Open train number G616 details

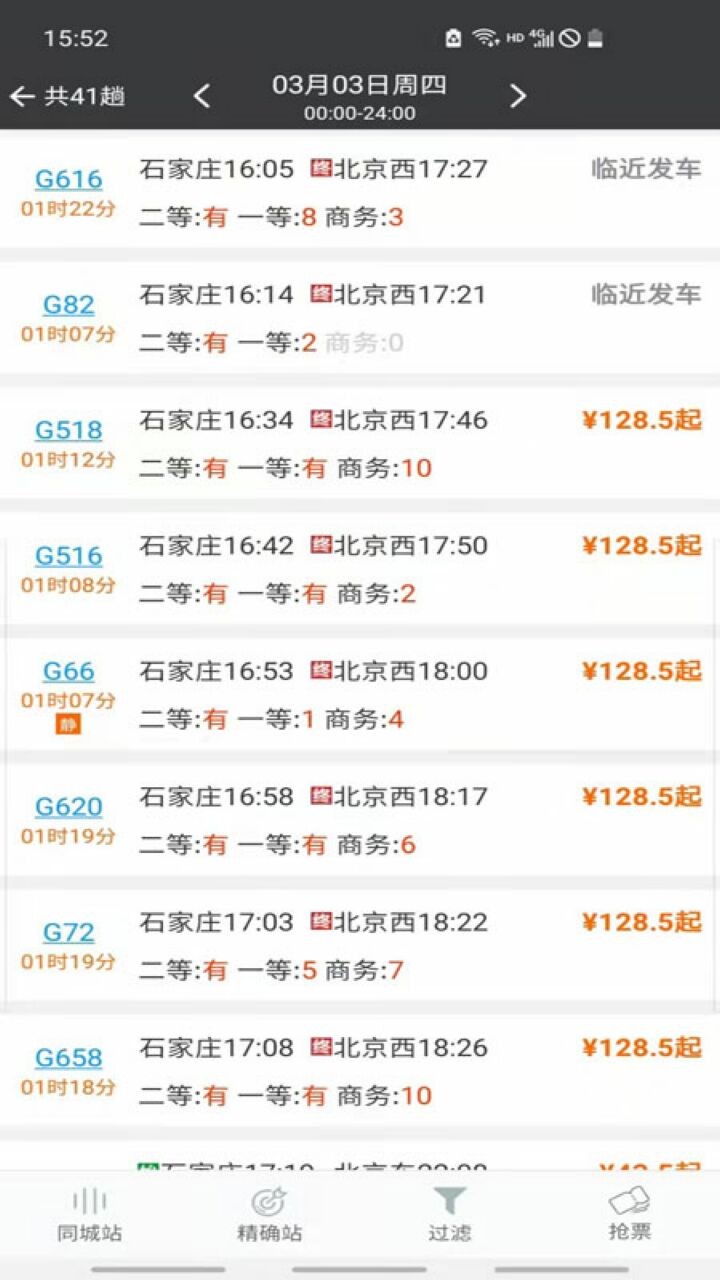click(68, 179)
